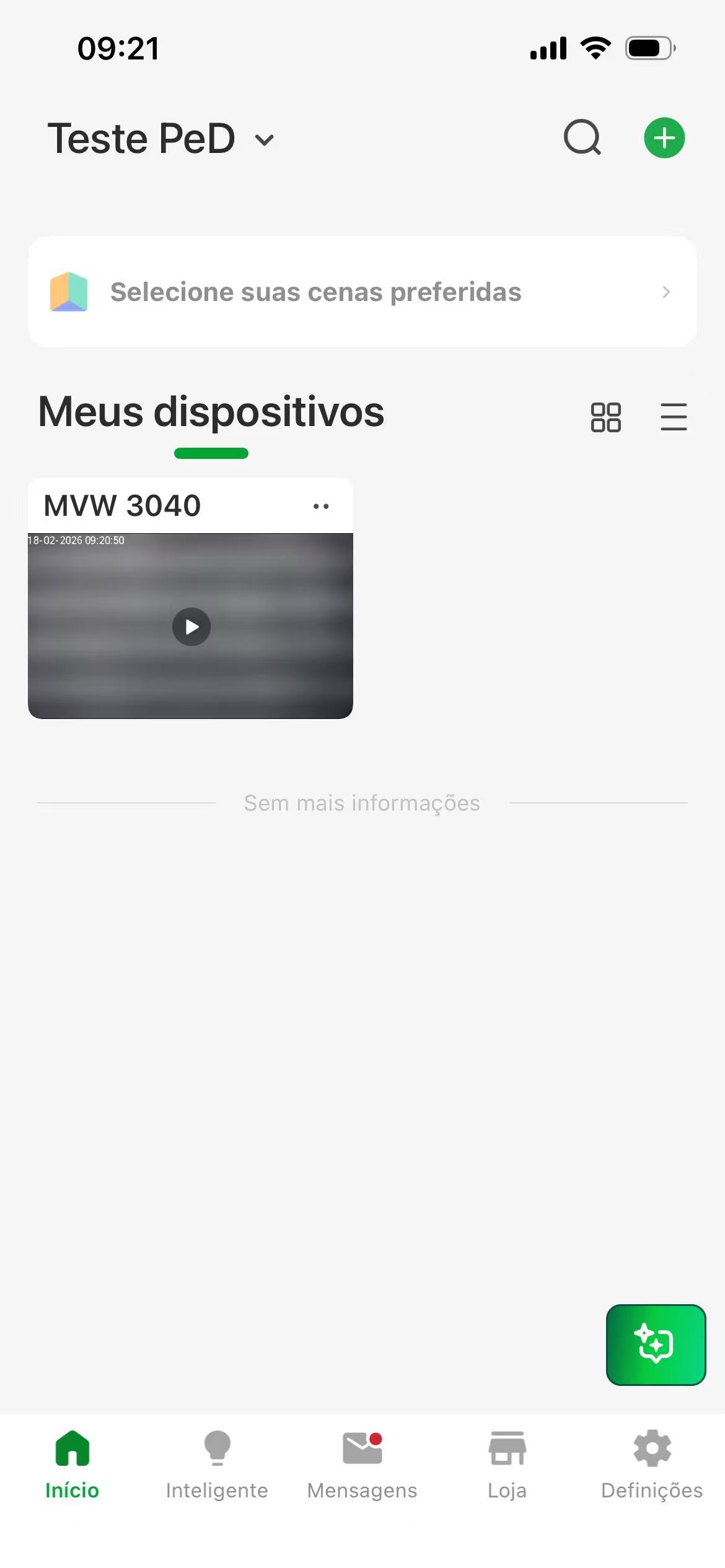The width and height of the screenshot is (725, 1568).
Task: Open search in Teste PeD home
Action: (x=581, y=137)
